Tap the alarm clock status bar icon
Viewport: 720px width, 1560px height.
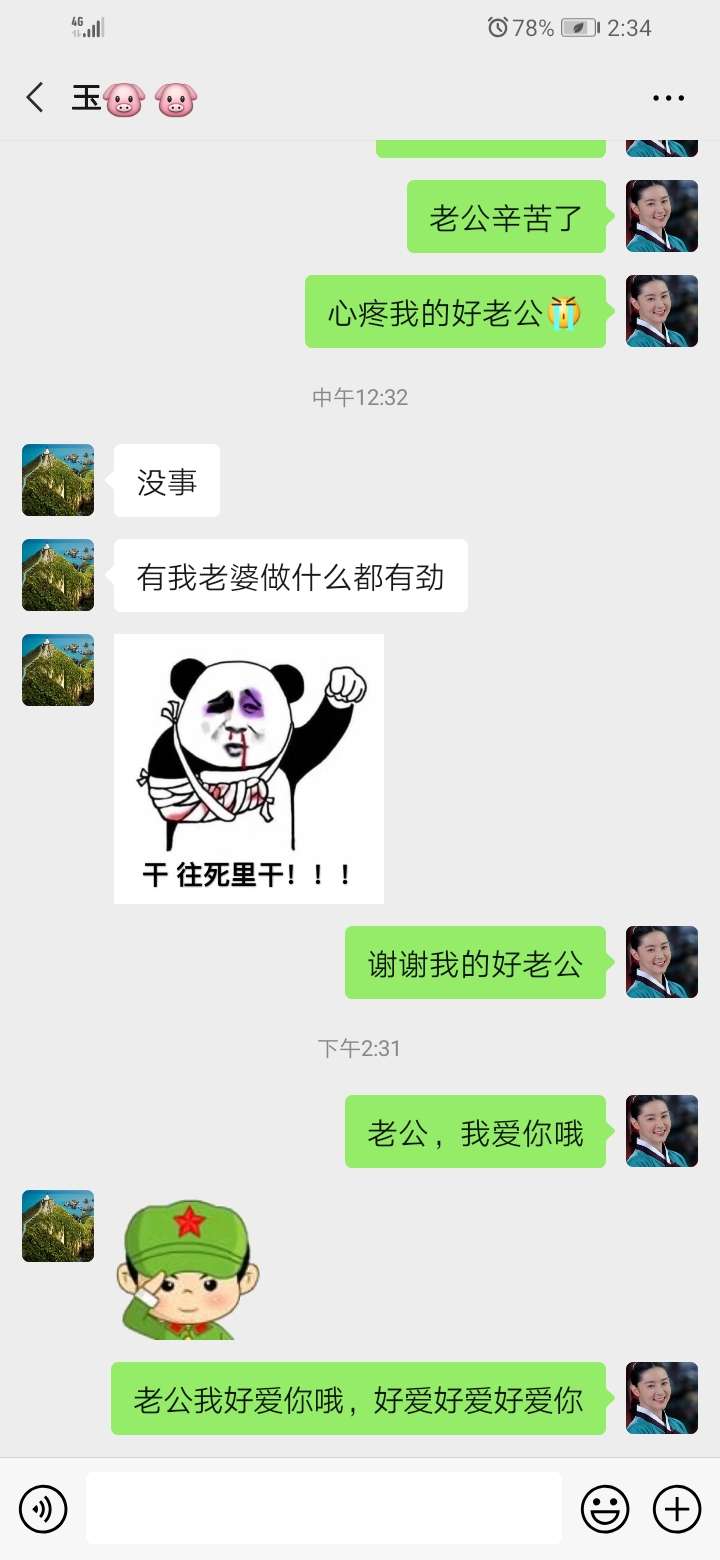497,28
